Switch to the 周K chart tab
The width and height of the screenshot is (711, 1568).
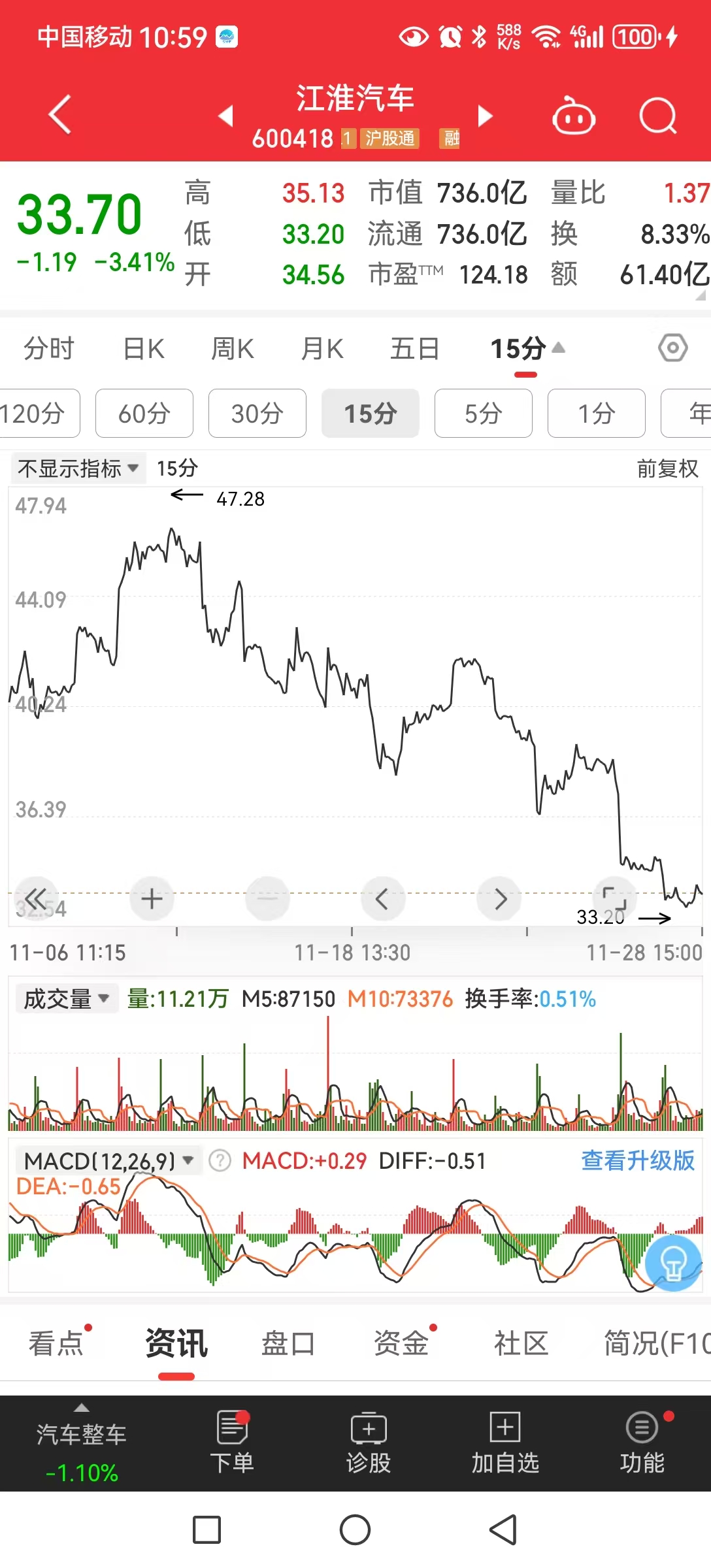click(x=233, y=349)
